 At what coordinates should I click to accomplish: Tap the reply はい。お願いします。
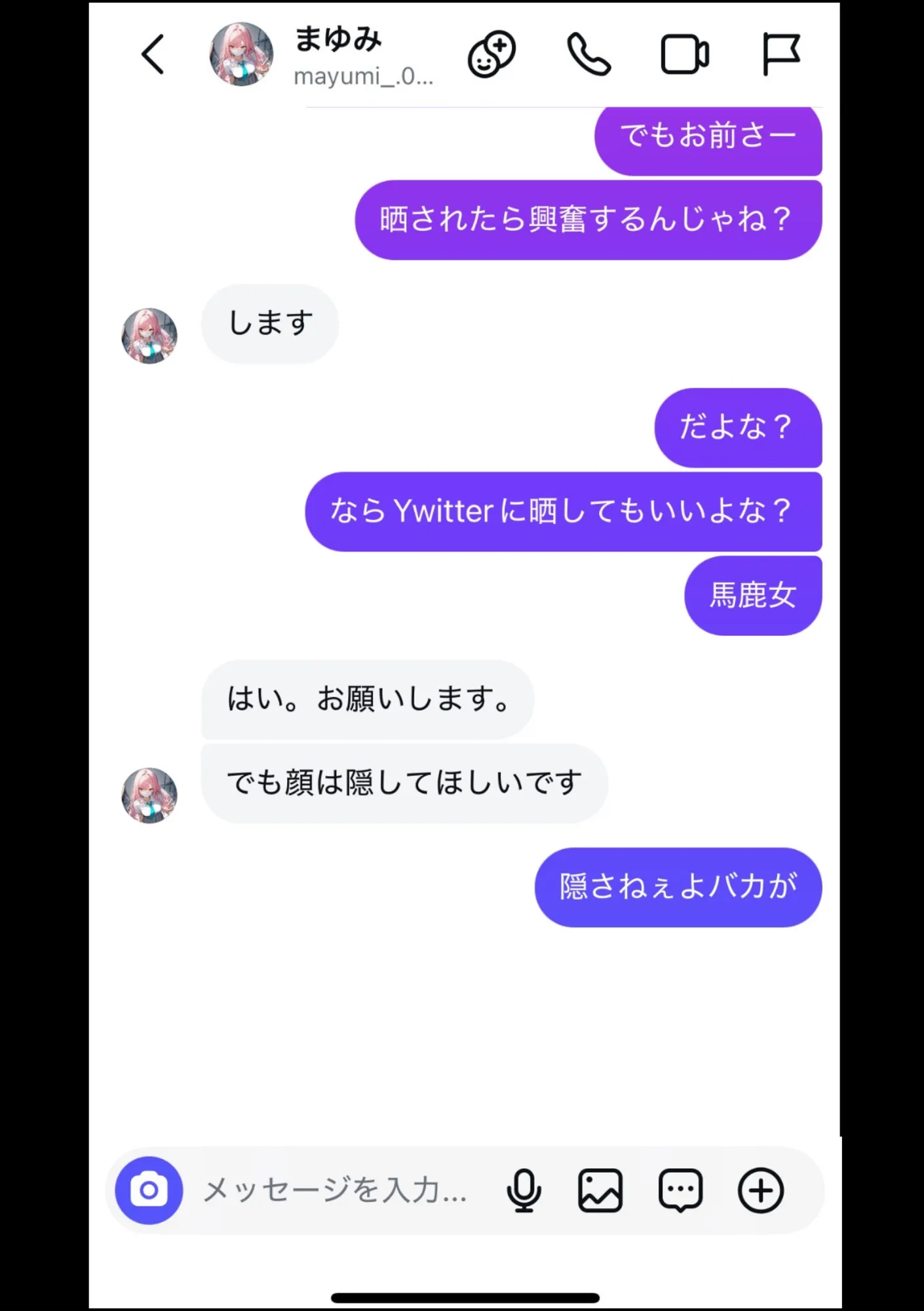(x=367, y=700)
